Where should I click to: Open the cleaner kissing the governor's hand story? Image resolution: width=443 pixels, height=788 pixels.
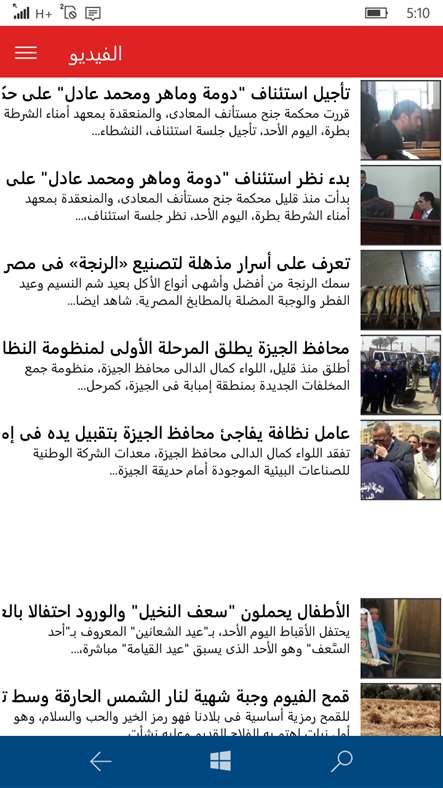[x=222, y=460]
